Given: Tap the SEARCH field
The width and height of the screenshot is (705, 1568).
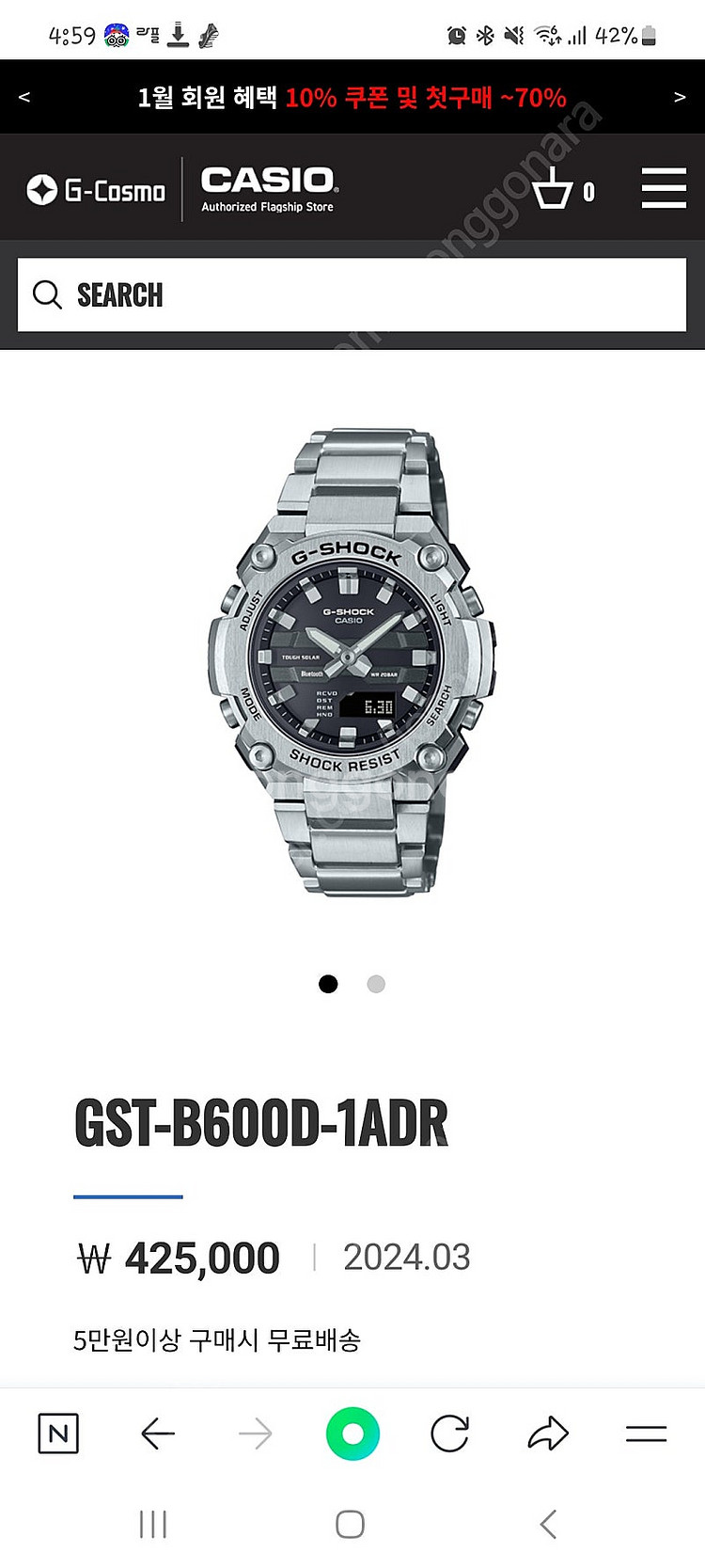Looking at the screenshot, I should tap(352, 295).
